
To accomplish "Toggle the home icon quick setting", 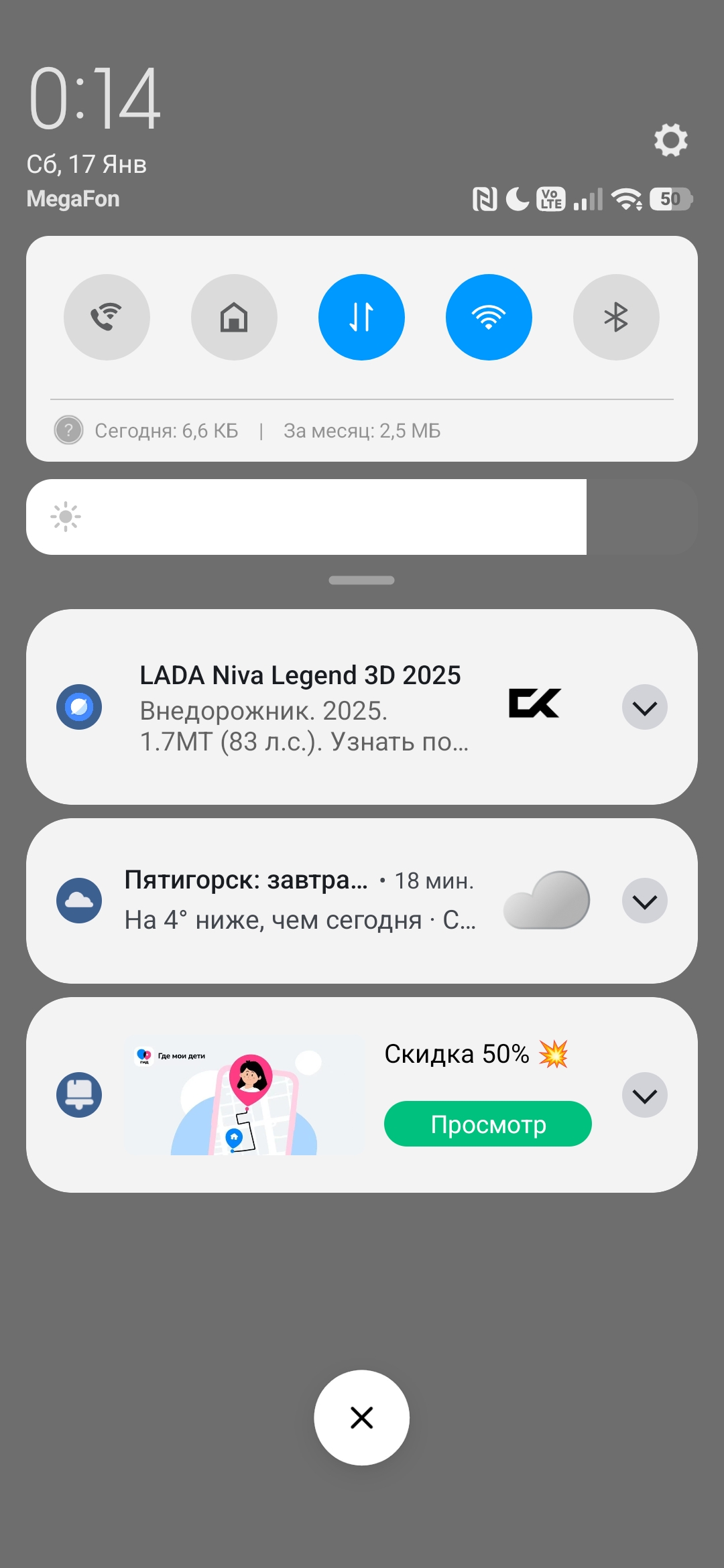I will (x=234, y=317).
